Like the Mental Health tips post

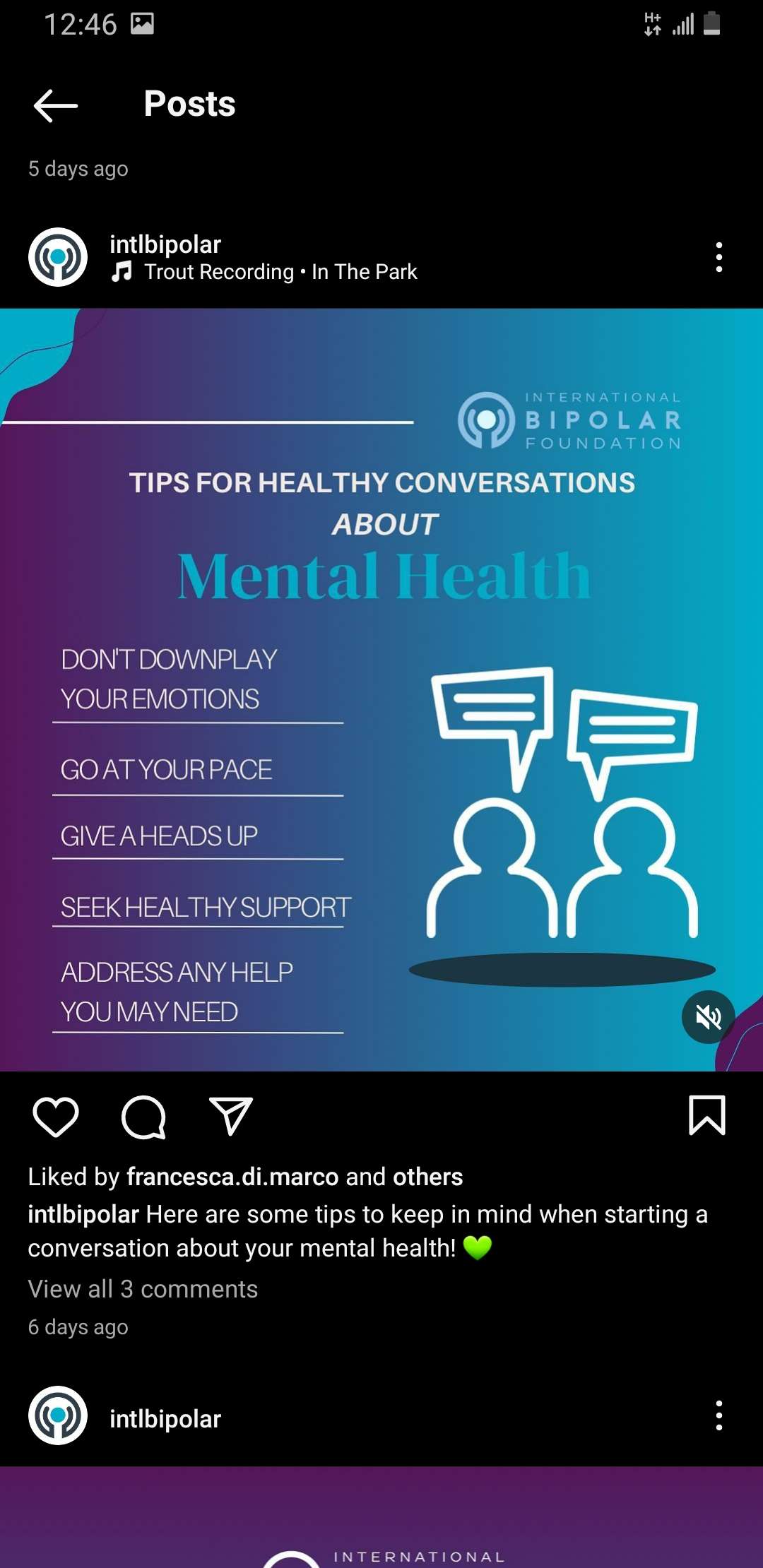click(56, 1117)
